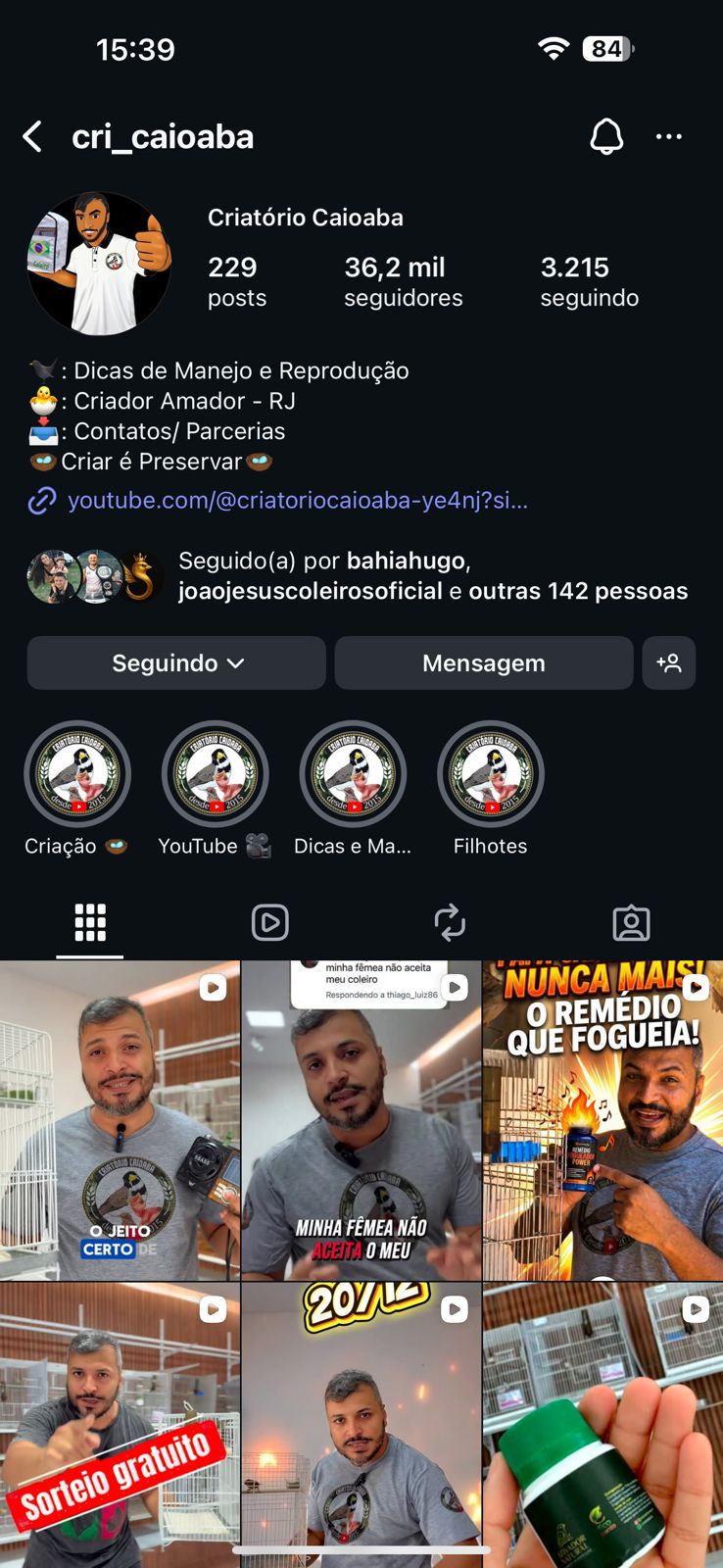
Task: View the 36,2 mil seguidores list
Action: (x=403, y=281)
